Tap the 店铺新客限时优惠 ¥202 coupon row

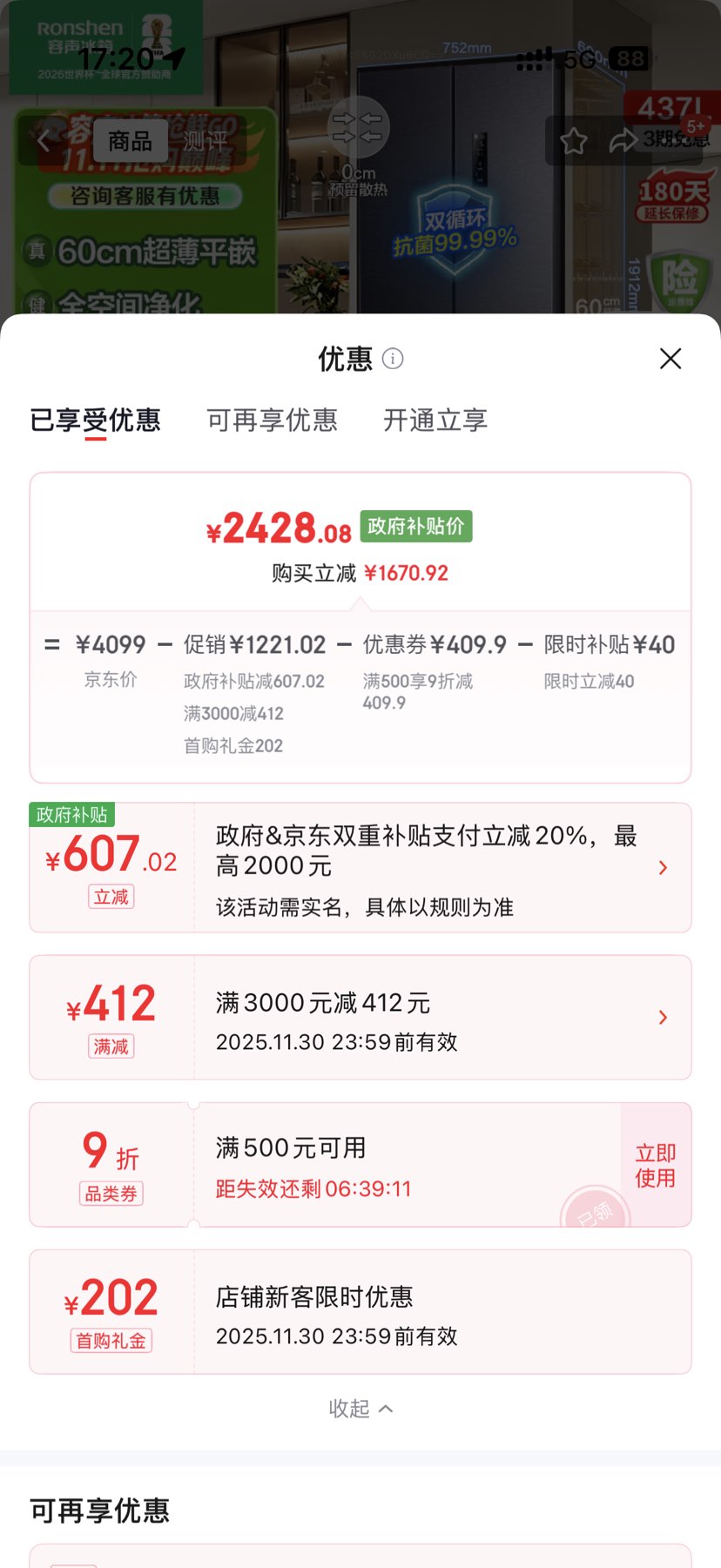tap(360, 1311)
